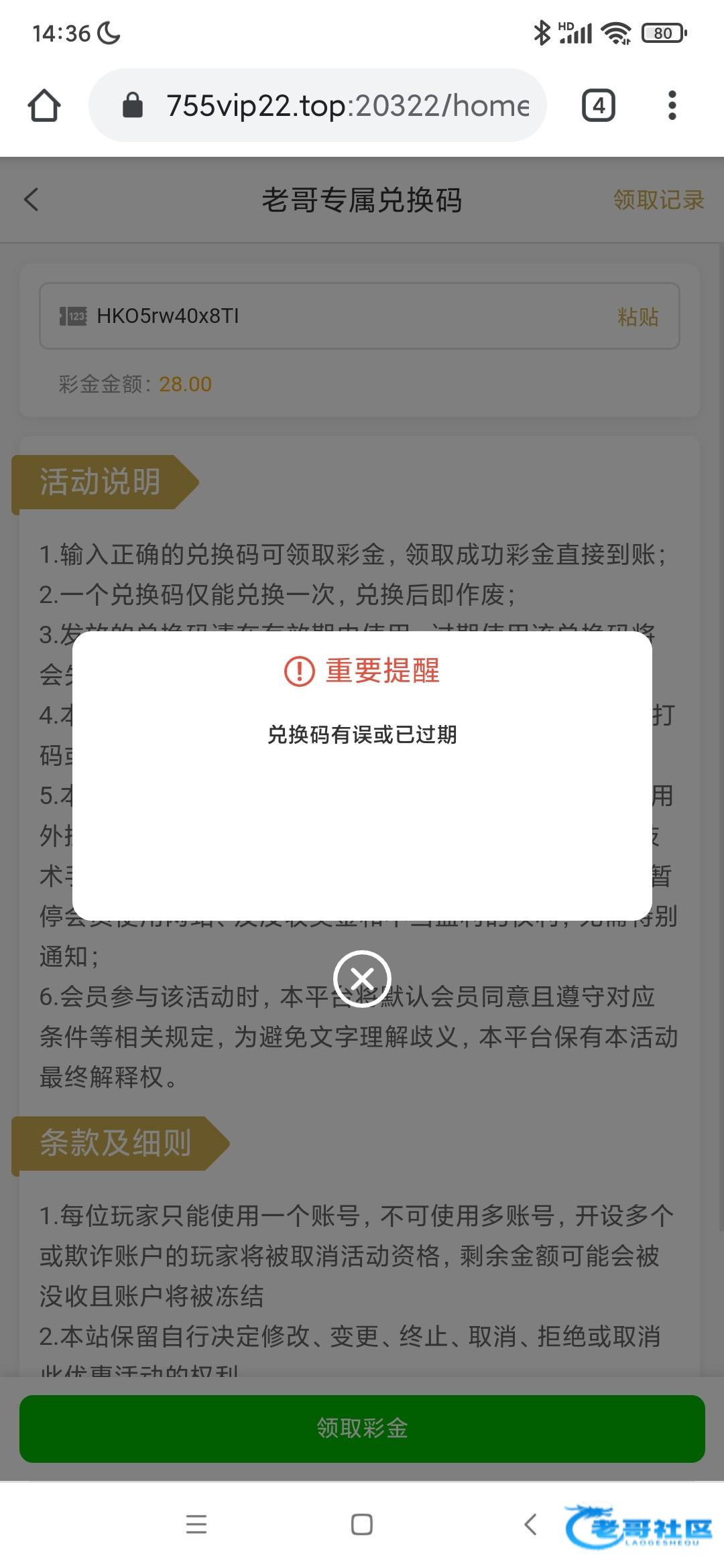Open the browser address bar
Viewport: 724px width, 1568px height.
click(335, 106)
